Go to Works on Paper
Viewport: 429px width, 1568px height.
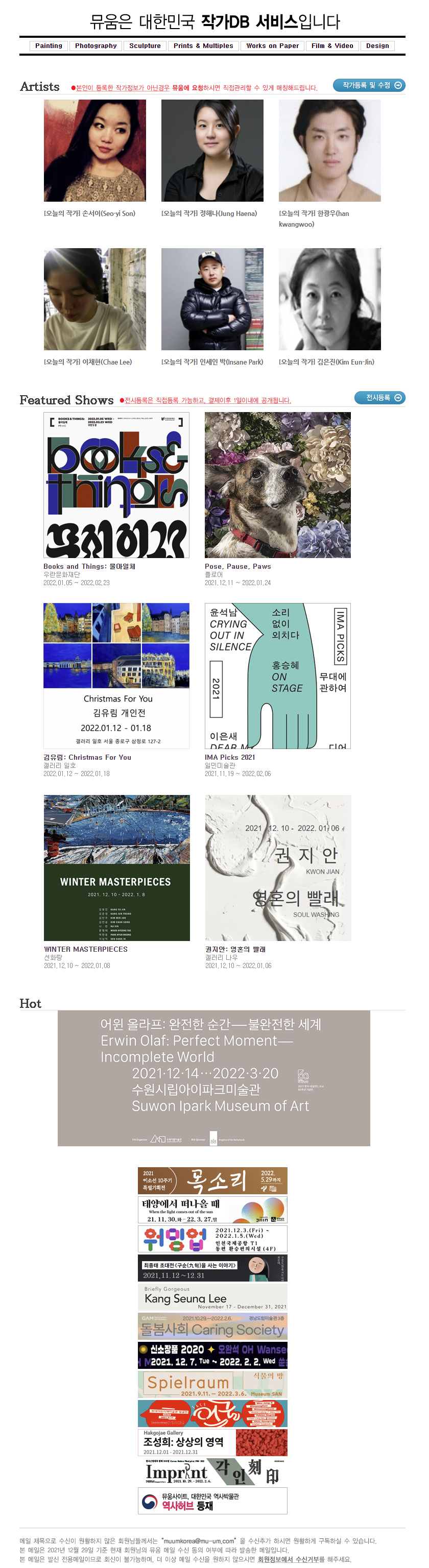(272, 45)
